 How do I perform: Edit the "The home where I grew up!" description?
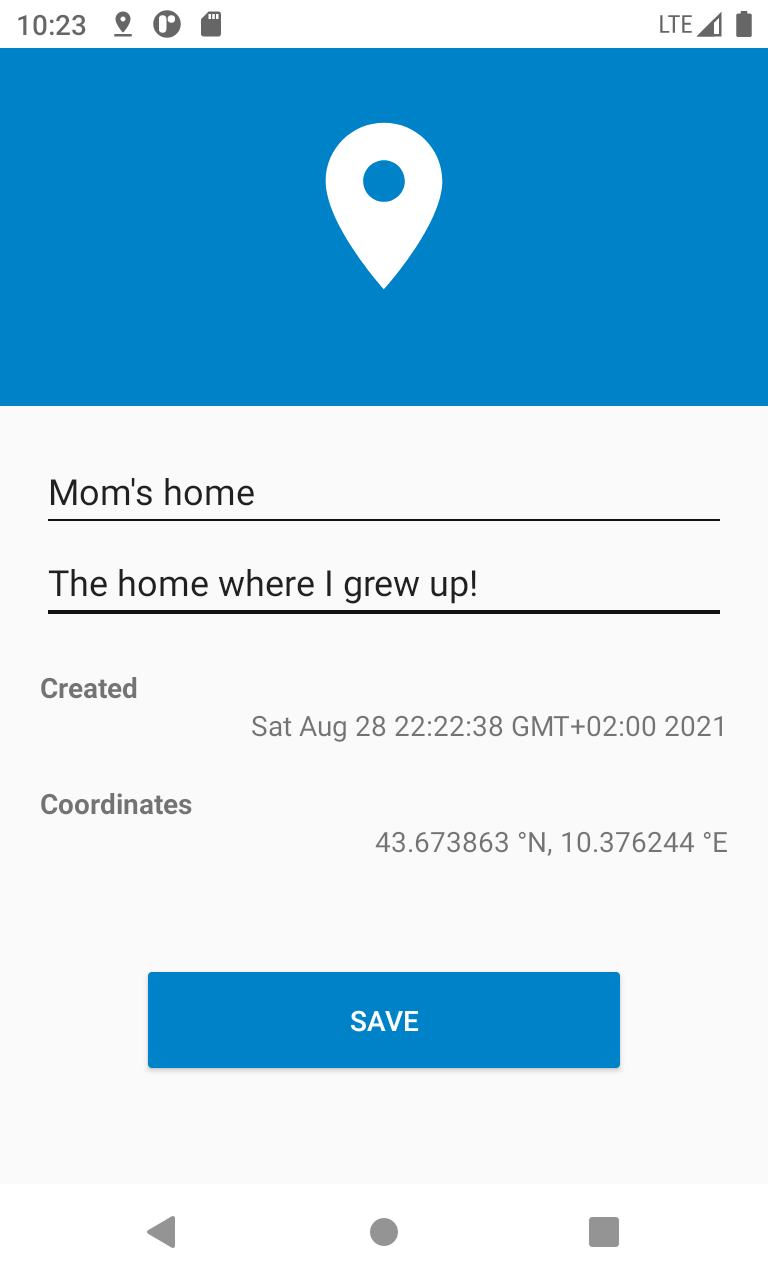tap(384, 584)
